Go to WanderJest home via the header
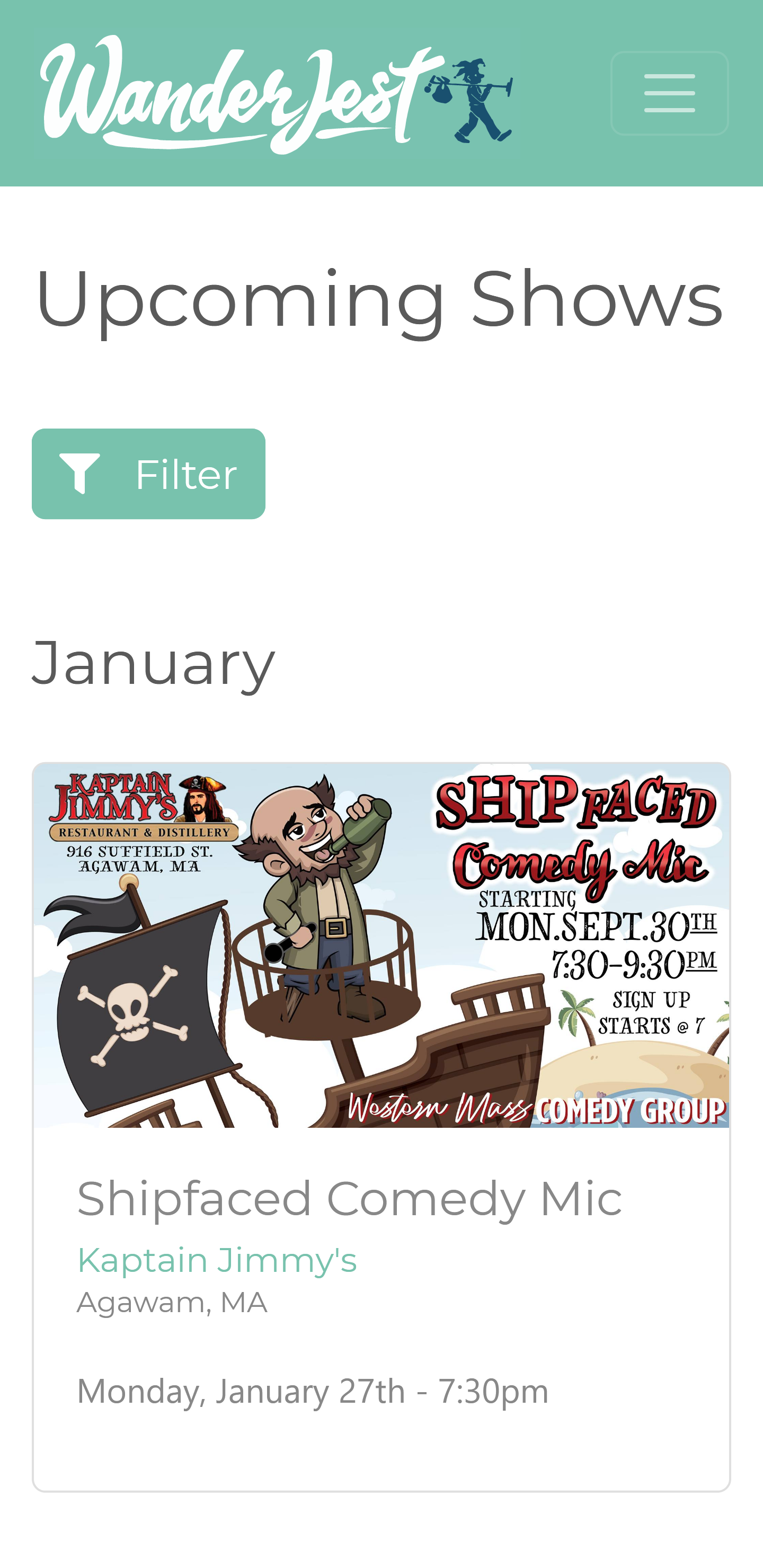763x1568 pixels. (x=277, y=94)
